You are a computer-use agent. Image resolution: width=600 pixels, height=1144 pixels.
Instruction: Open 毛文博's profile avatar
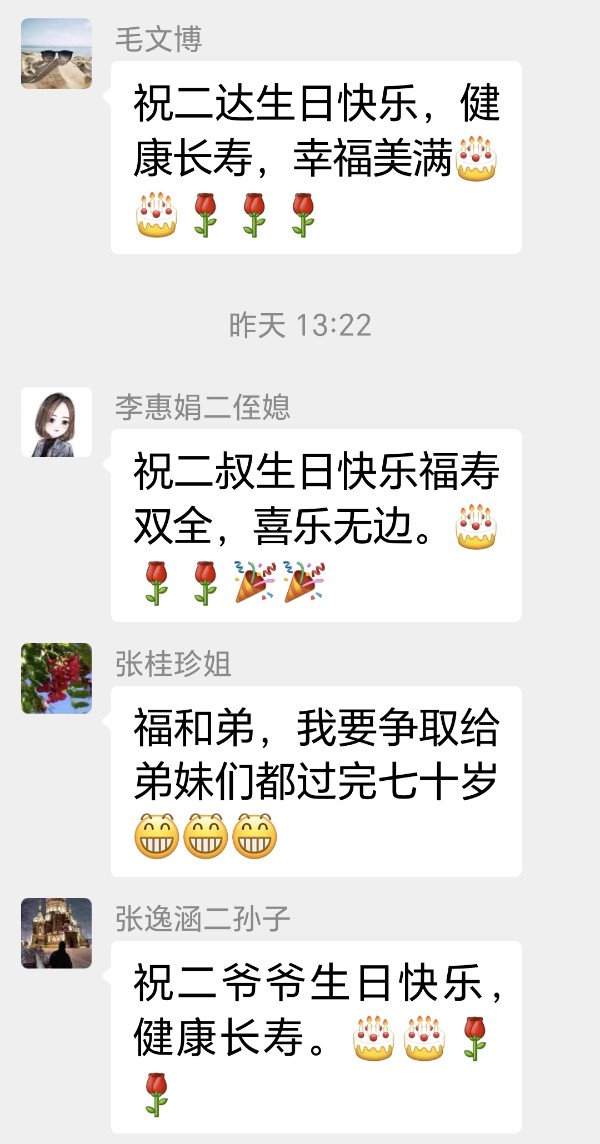click(56, 54)
